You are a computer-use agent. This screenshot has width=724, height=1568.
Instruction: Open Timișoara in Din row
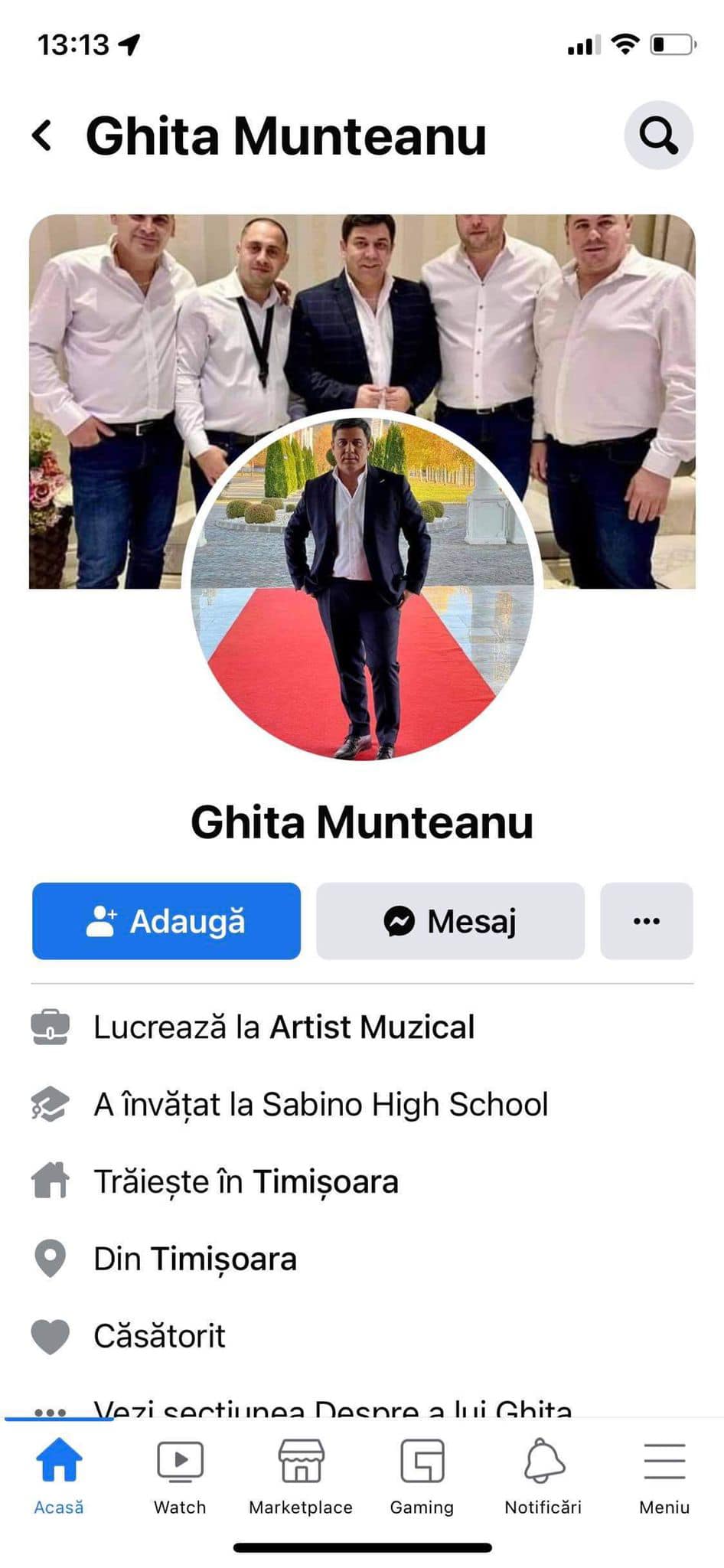pyautogui.click(x=223, y=1259)
